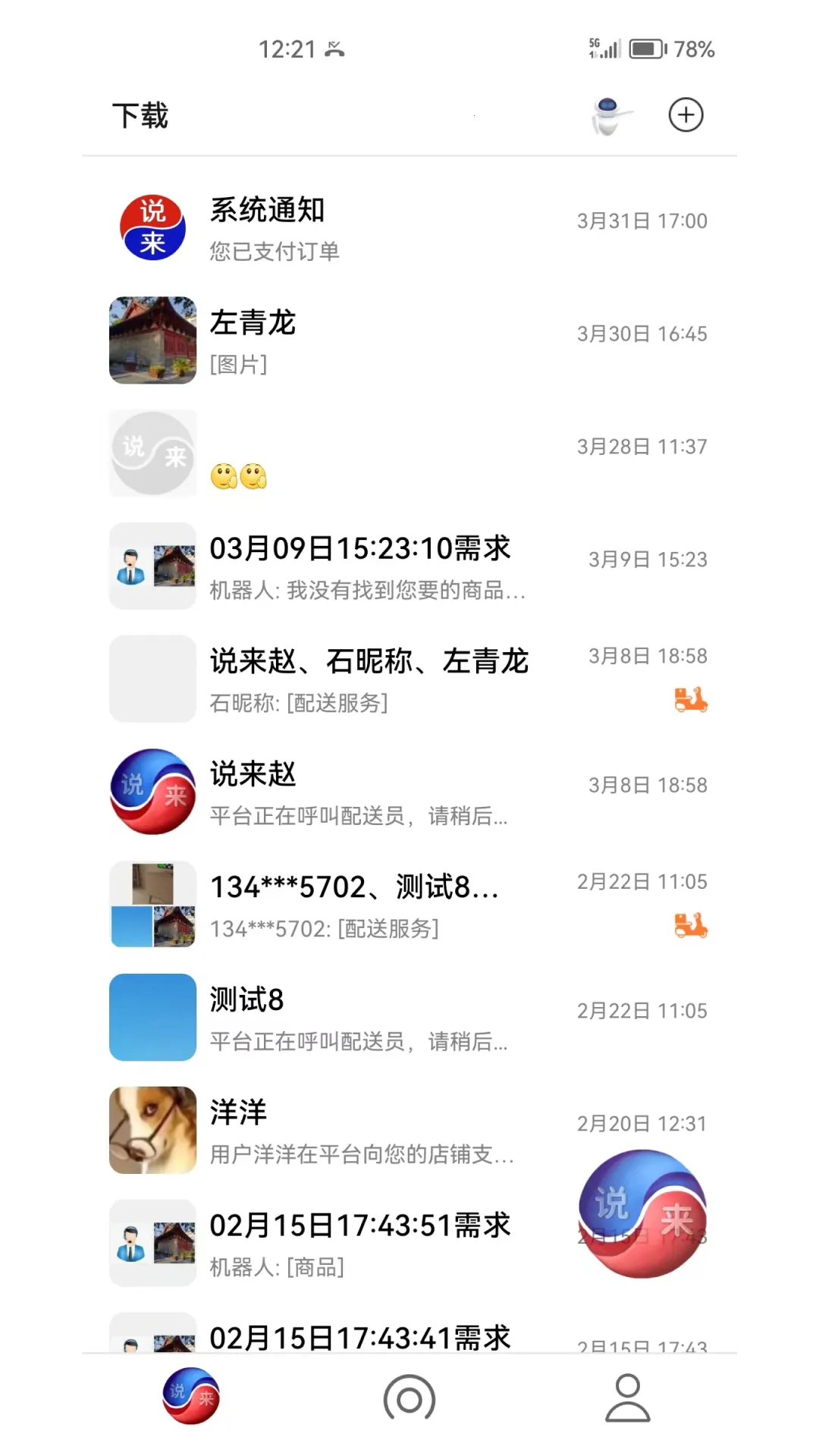
Task: Open the 说来赵 private chat
Action: (379, 792)
